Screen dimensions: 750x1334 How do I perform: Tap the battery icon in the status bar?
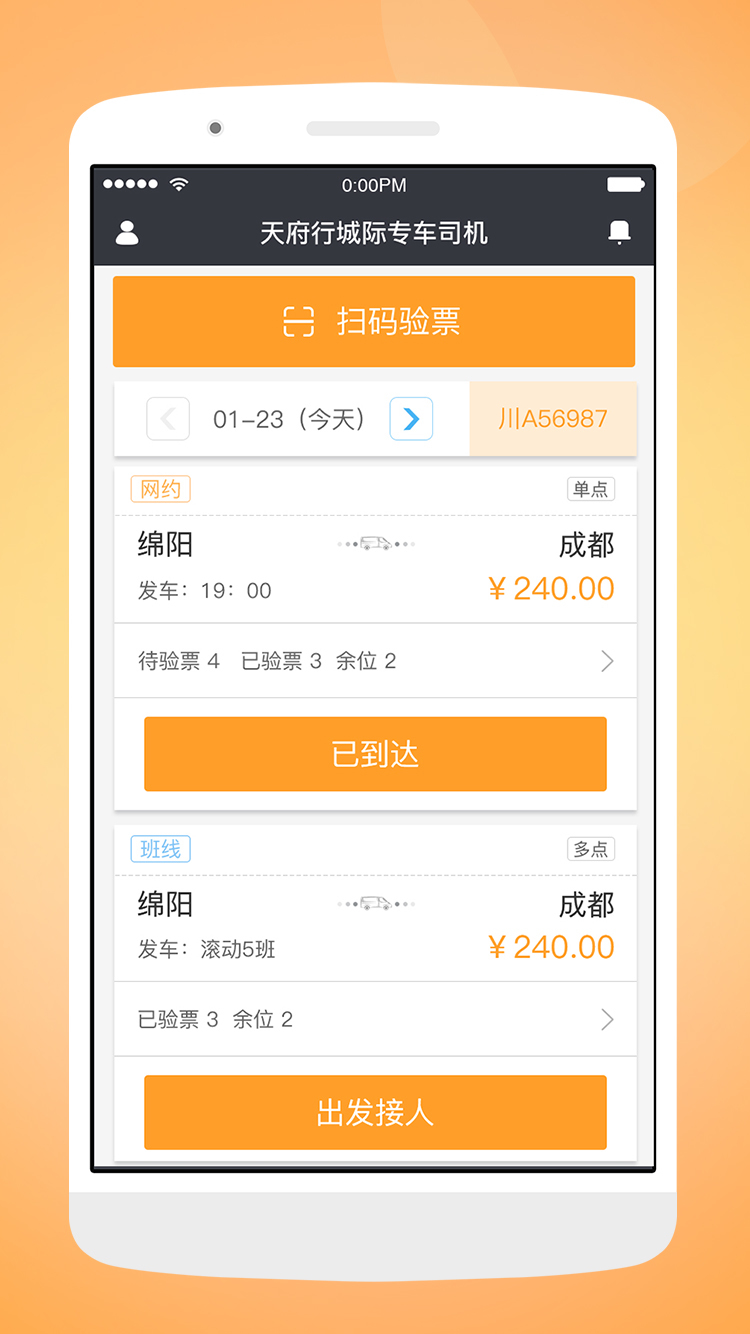(x=624, y=184)
